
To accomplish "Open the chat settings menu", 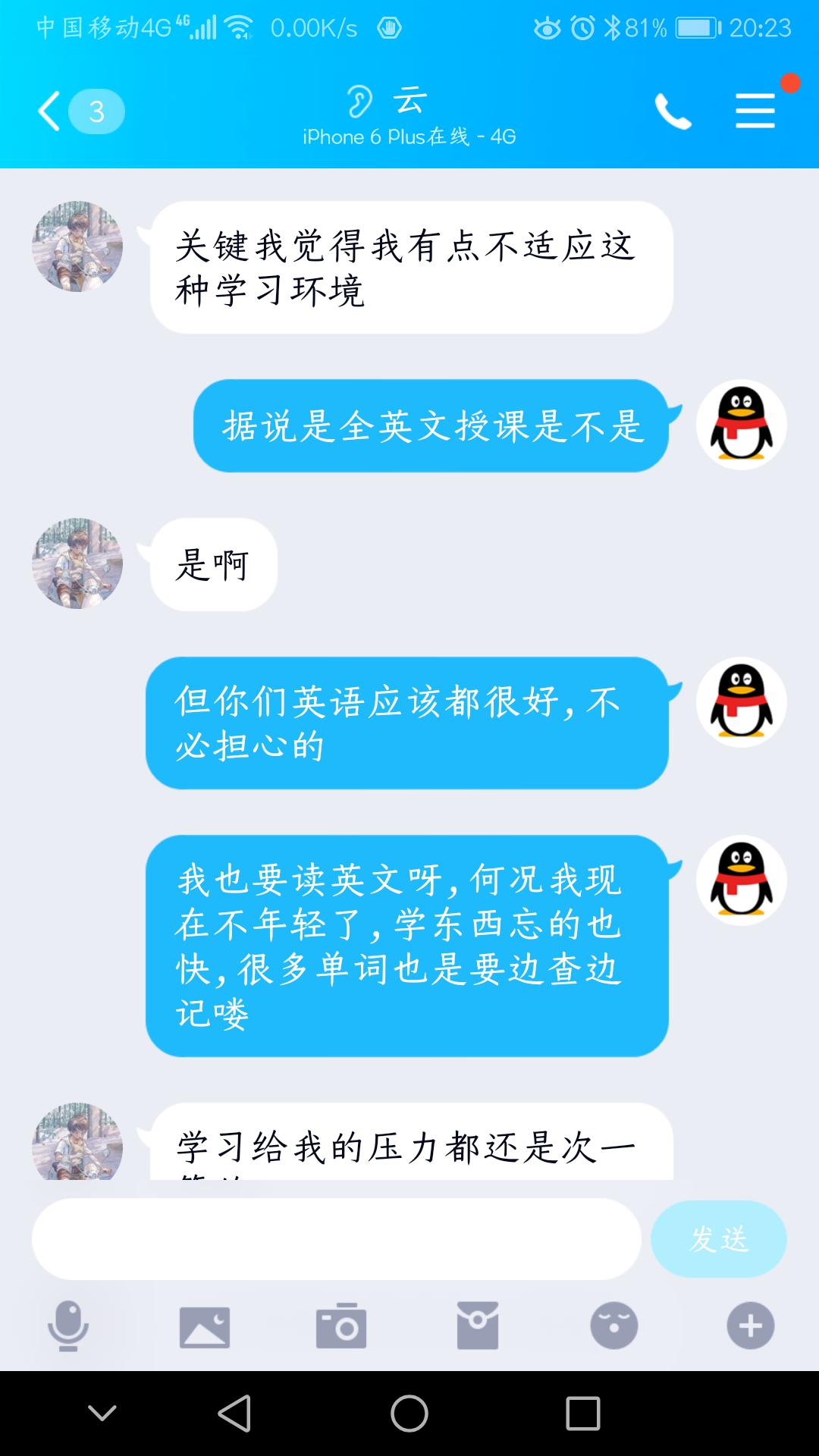I will pos(755,111).
